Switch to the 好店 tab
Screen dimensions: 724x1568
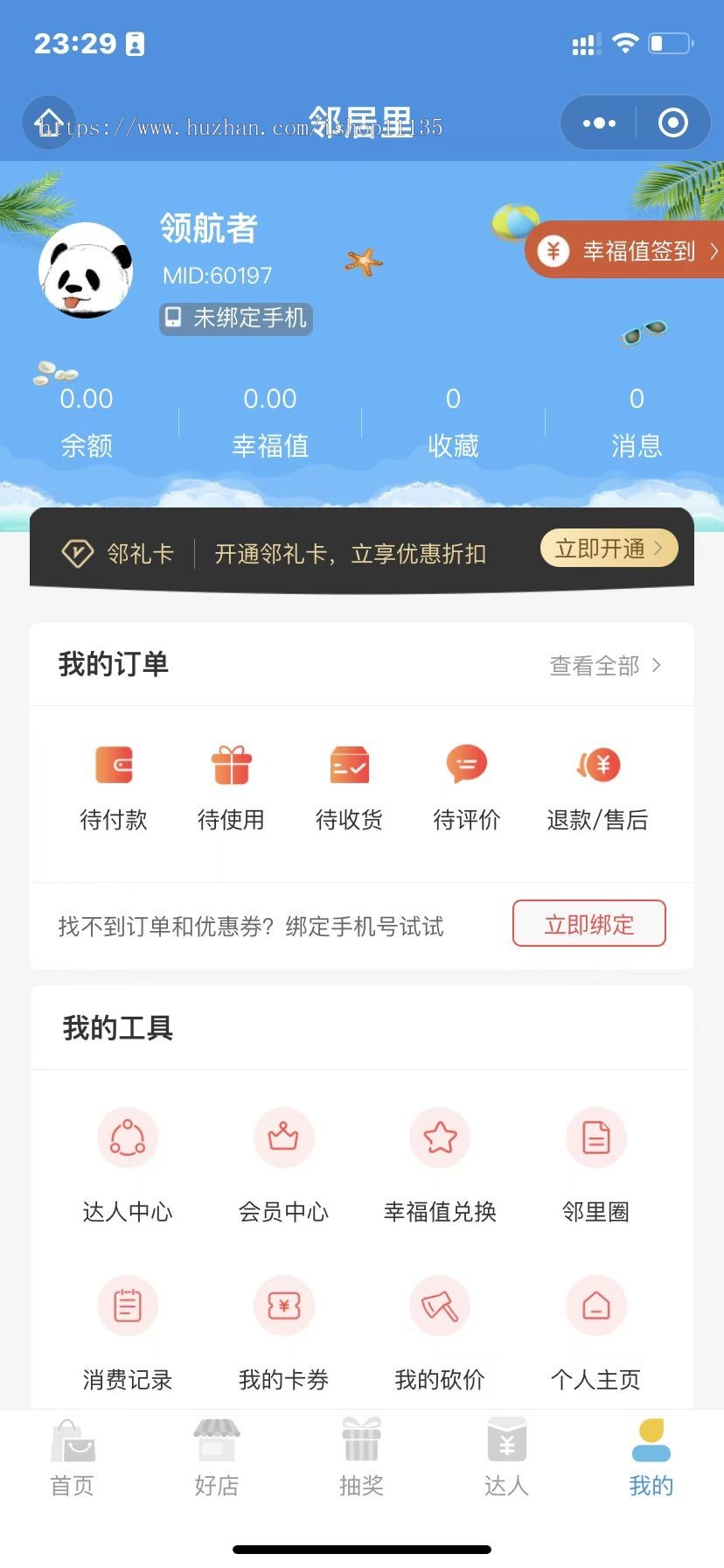point(217,1459)
